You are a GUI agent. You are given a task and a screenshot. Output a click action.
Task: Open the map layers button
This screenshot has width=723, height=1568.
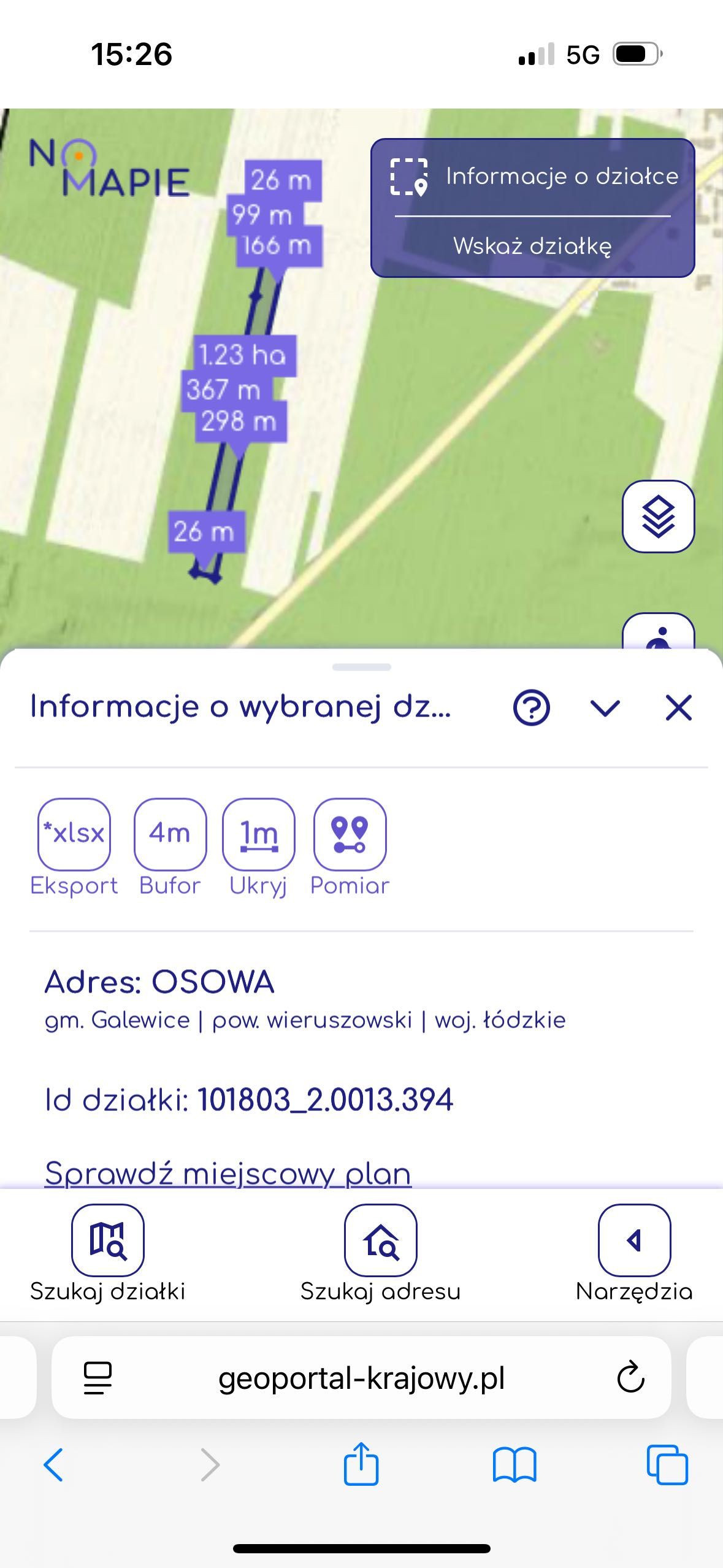(x=658, y=517)
